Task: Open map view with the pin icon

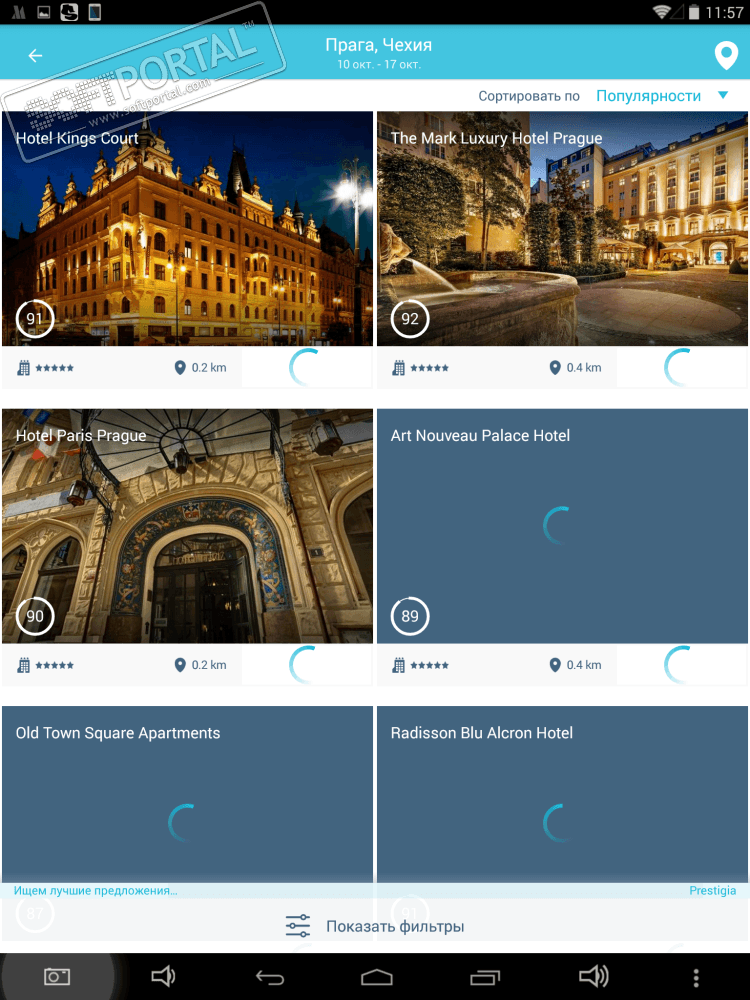Action: tap(726, 56)
